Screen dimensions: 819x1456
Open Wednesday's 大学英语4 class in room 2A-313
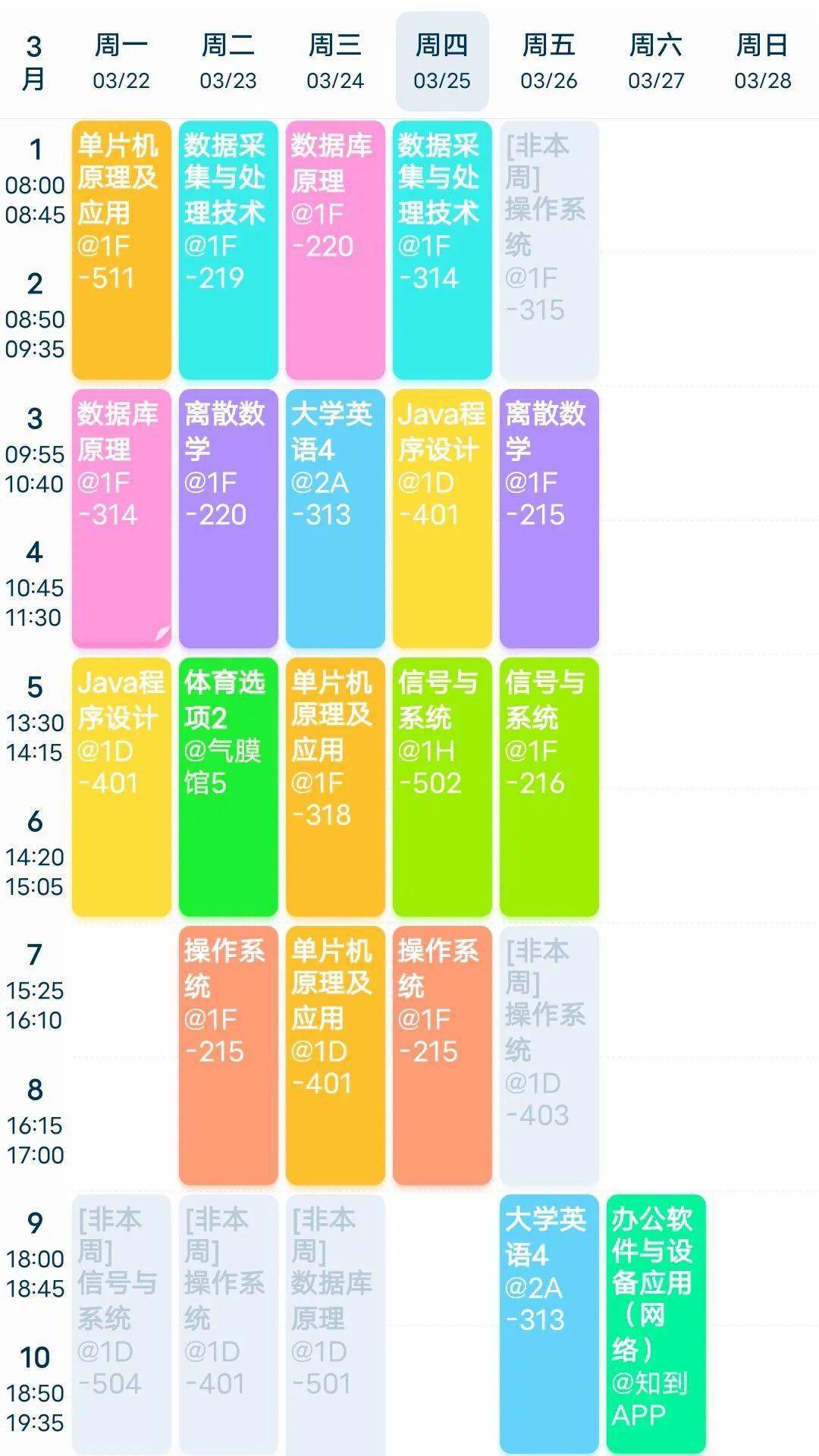point(335,519)
